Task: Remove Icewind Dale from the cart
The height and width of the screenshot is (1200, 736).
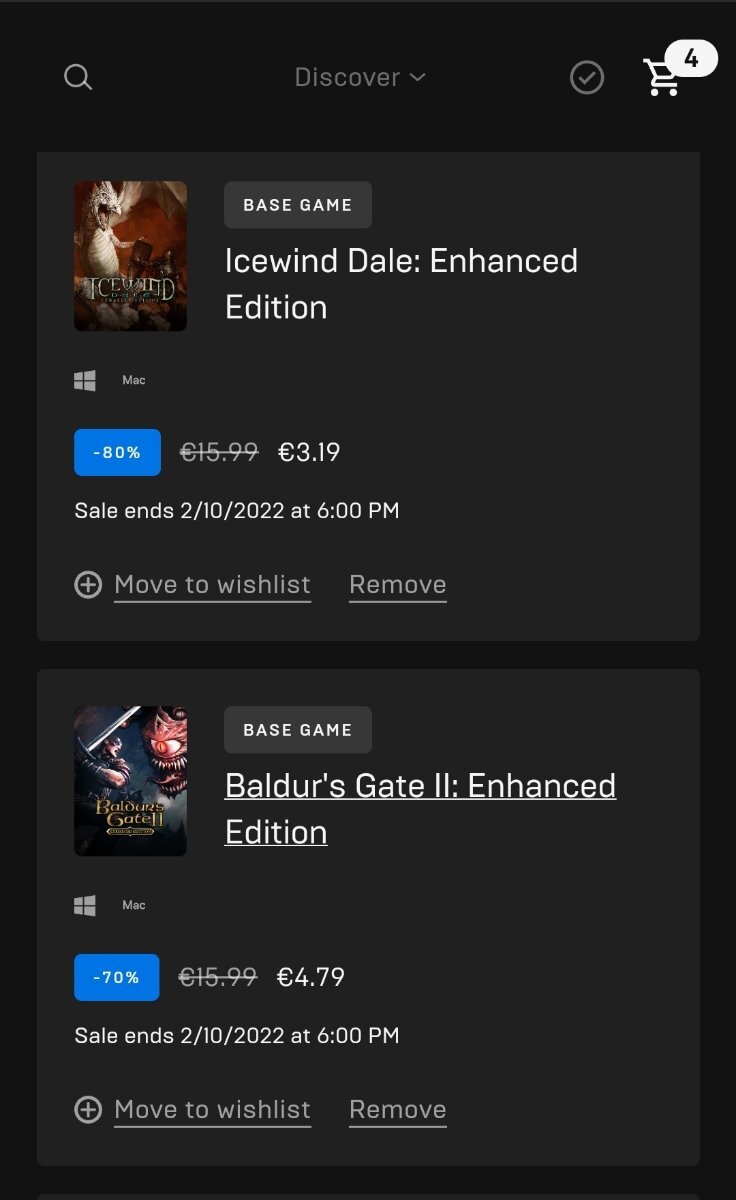Action: [398, 585]
